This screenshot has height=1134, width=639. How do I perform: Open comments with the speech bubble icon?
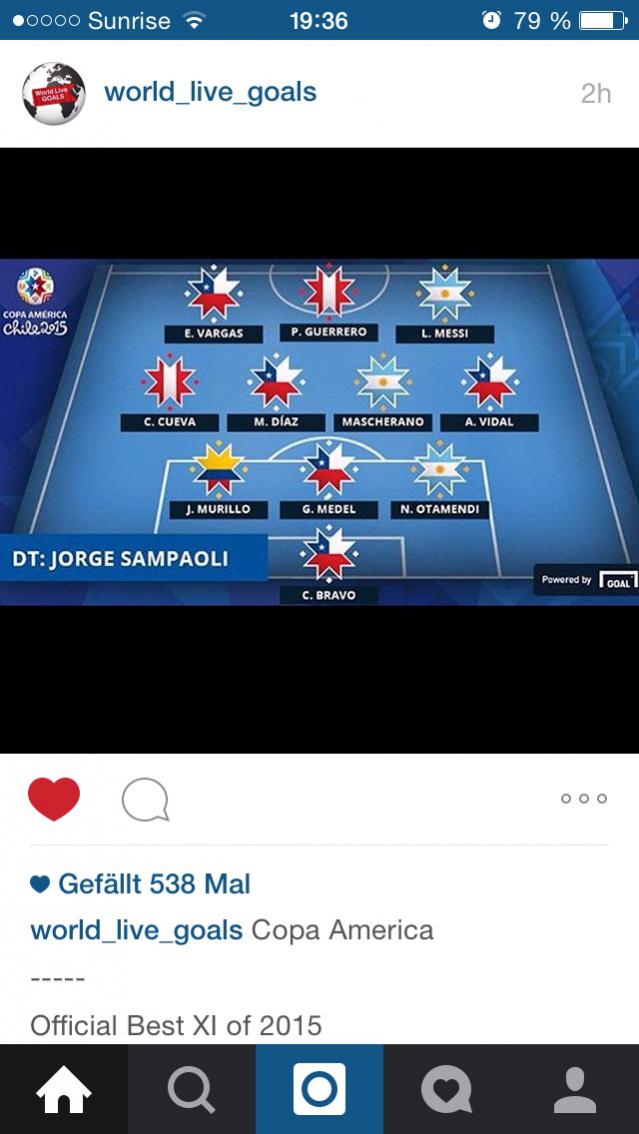(145, 800)
